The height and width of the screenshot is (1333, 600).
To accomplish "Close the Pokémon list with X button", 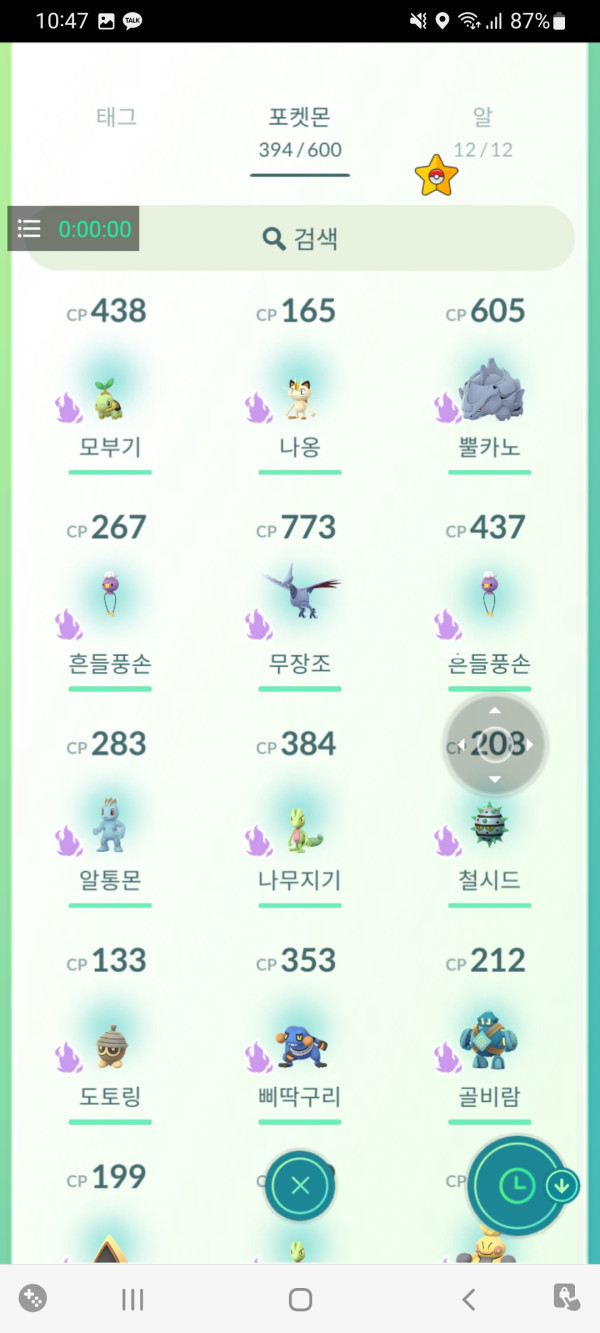I will tap(300, 1186).
